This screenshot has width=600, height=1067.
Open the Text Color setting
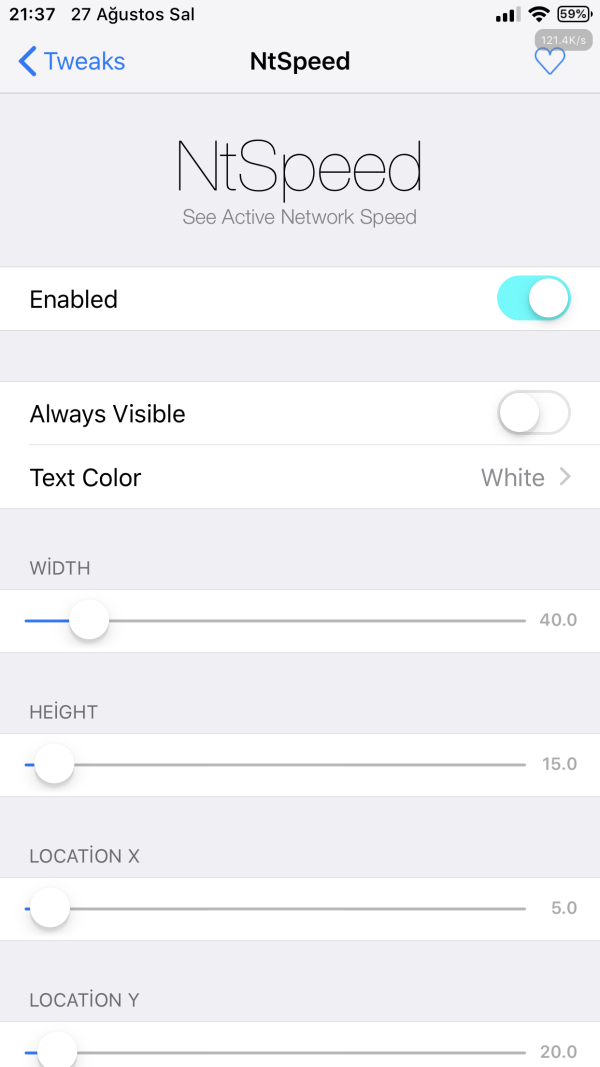[x=300, y=477]
